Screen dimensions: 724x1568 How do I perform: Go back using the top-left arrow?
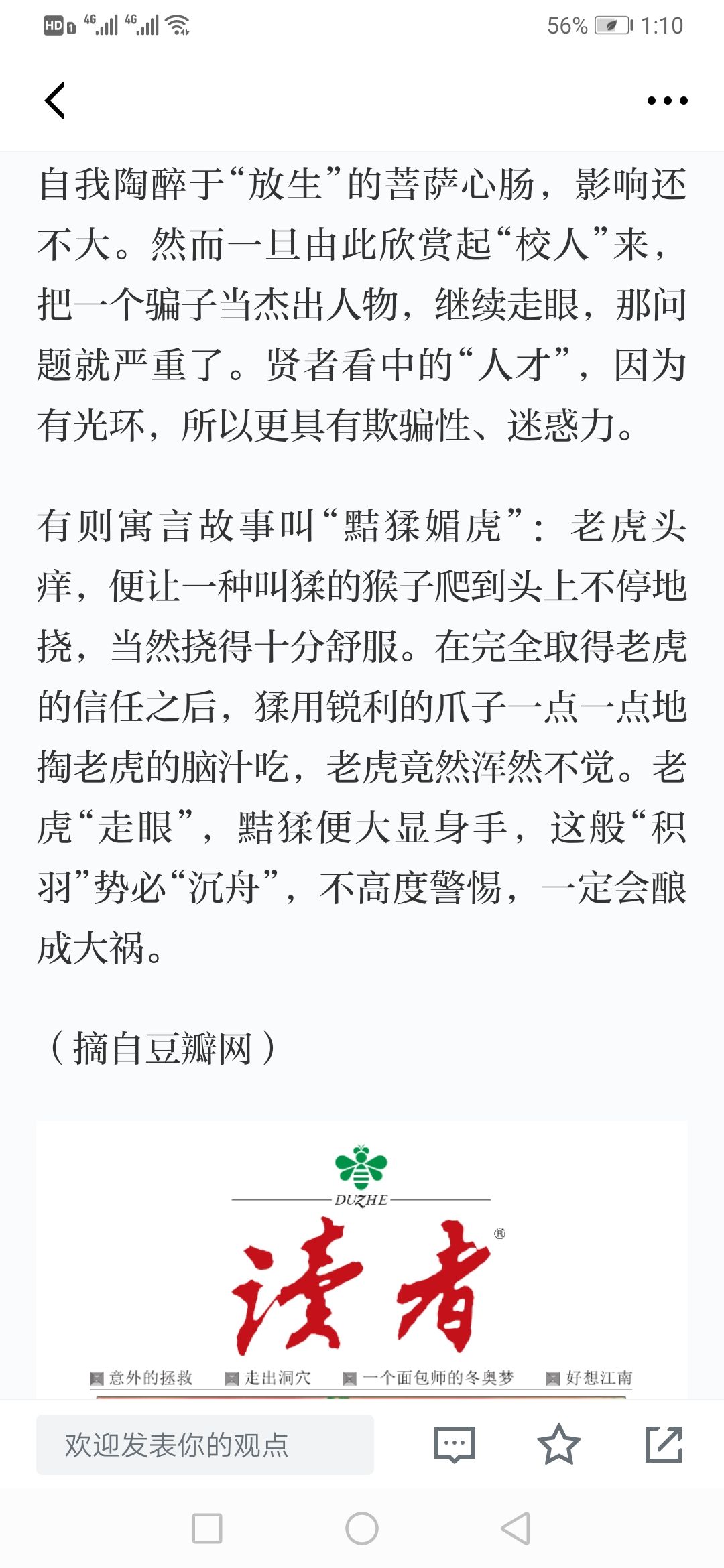tap(55, 101)
